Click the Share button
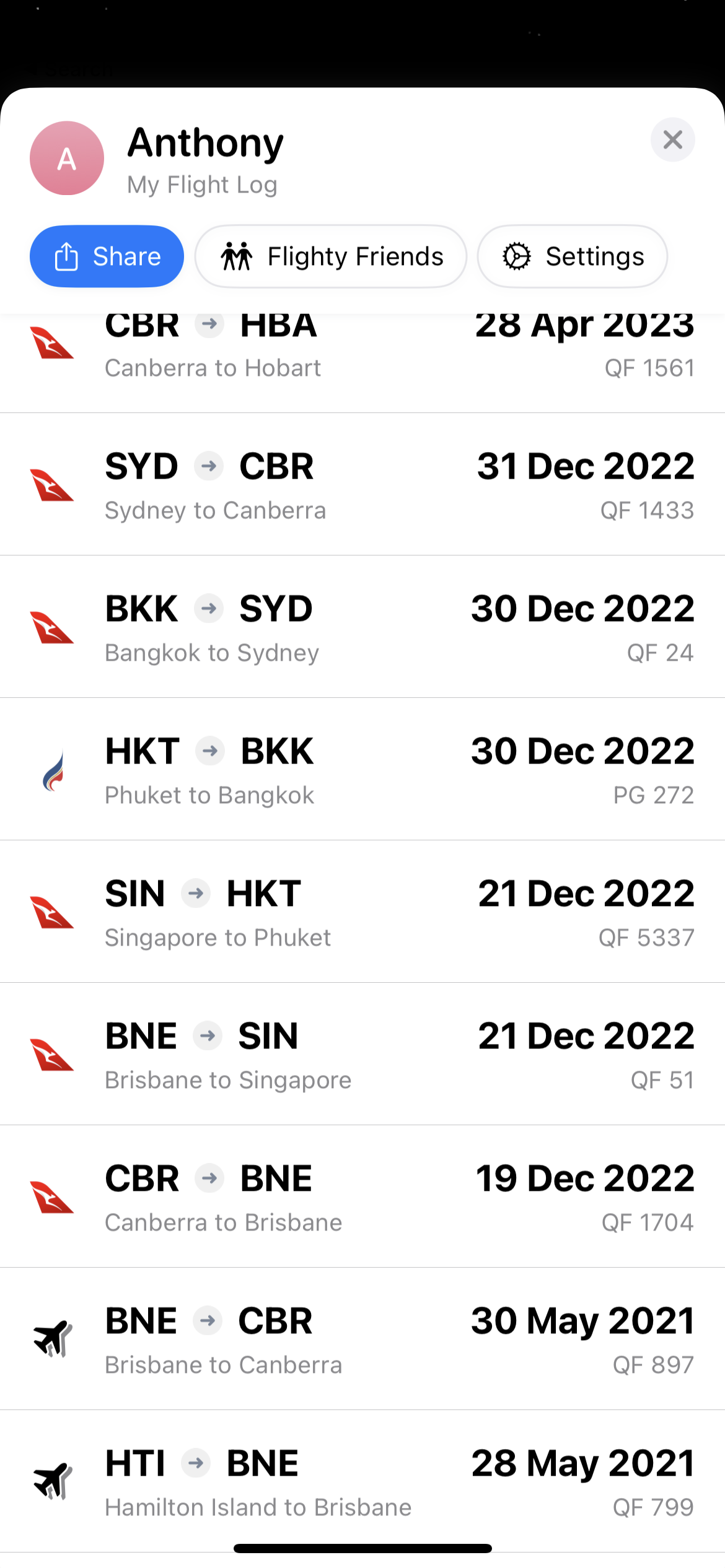The height and width of the screenshot is (1568, 725). pyautogui.click(x=106, y=256)
